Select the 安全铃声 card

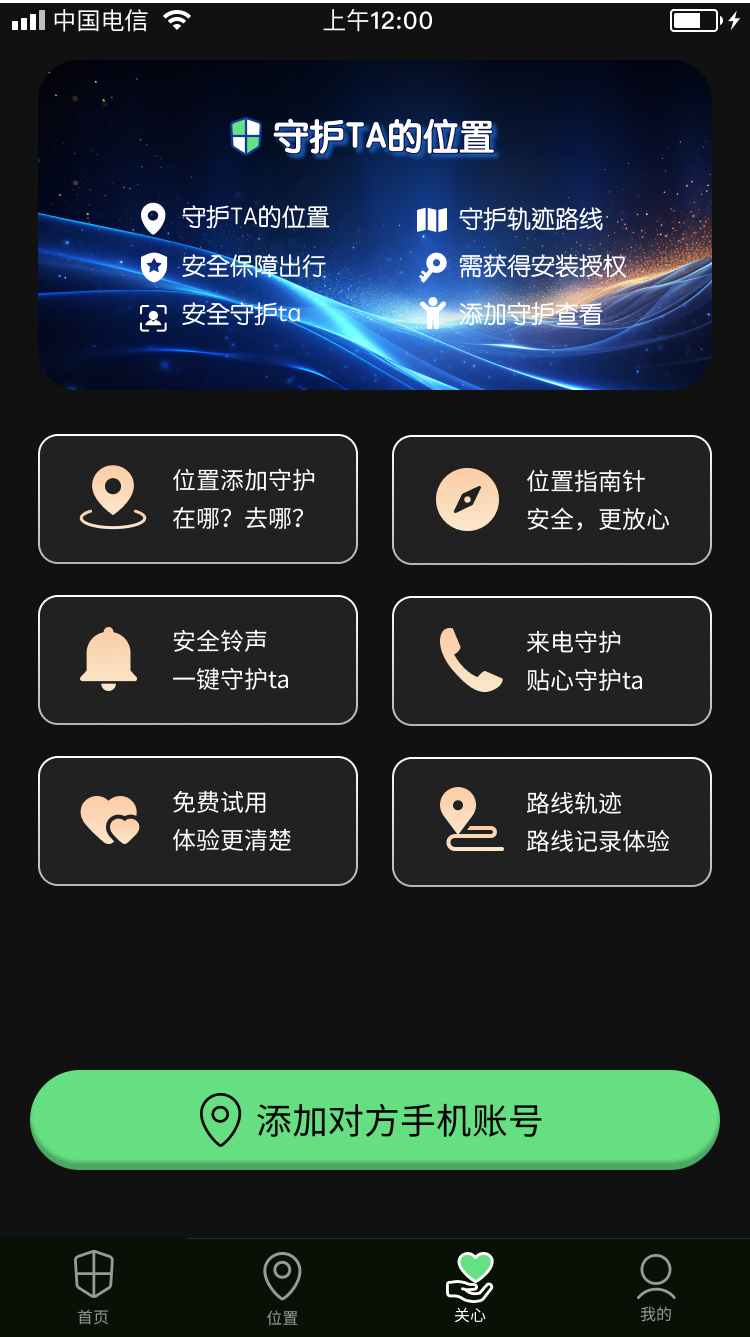198,660
